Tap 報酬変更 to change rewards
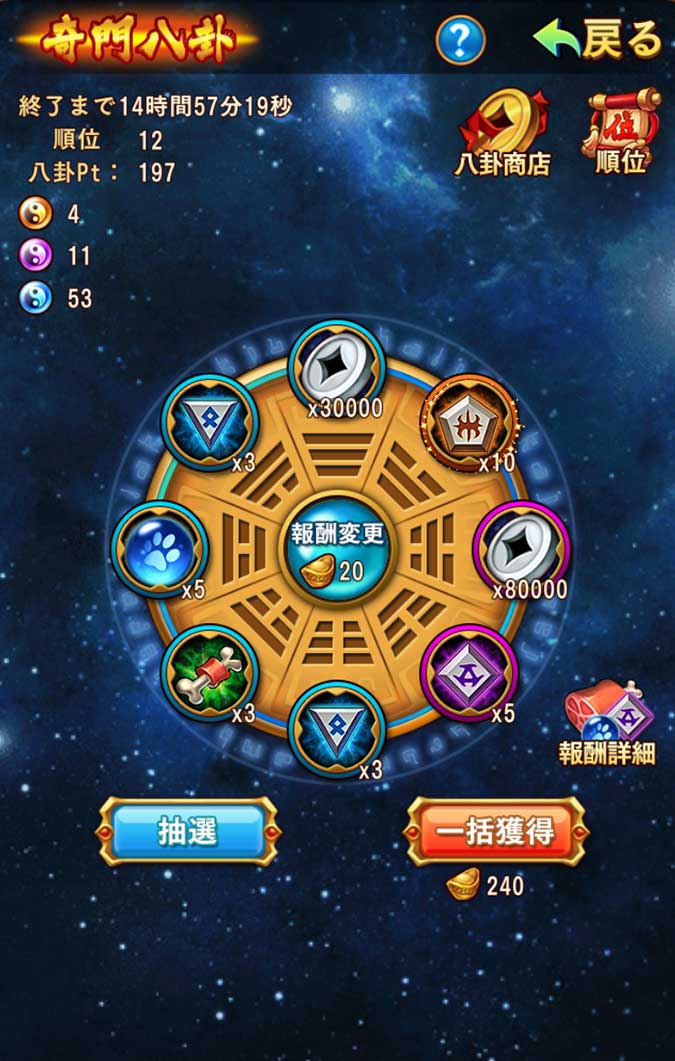Image resolution: width=675 pixels, height=1061 pixels. point(337,547)
